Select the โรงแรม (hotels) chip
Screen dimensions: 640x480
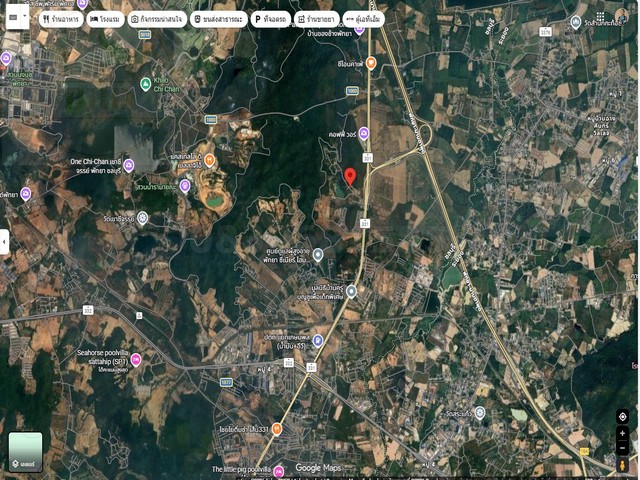pos(104,18)
